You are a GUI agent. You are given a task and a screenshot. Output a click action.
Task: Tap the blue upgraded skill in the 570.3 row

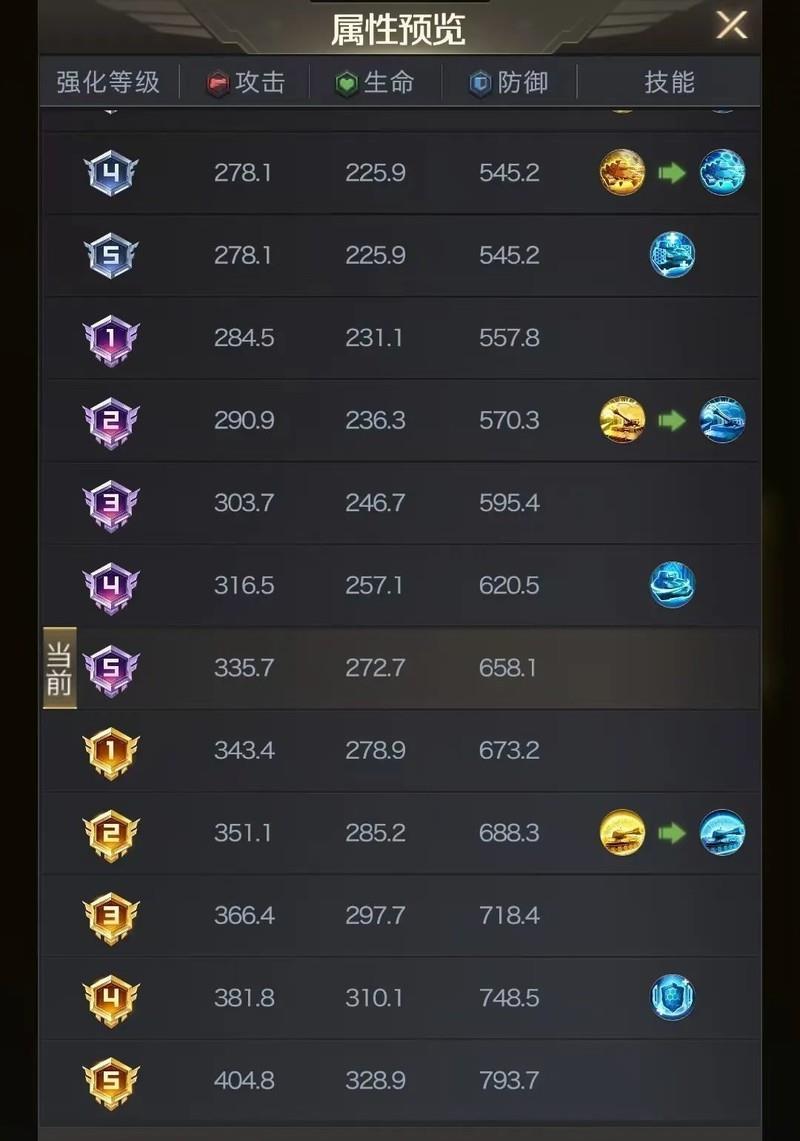tap(722, 420)
